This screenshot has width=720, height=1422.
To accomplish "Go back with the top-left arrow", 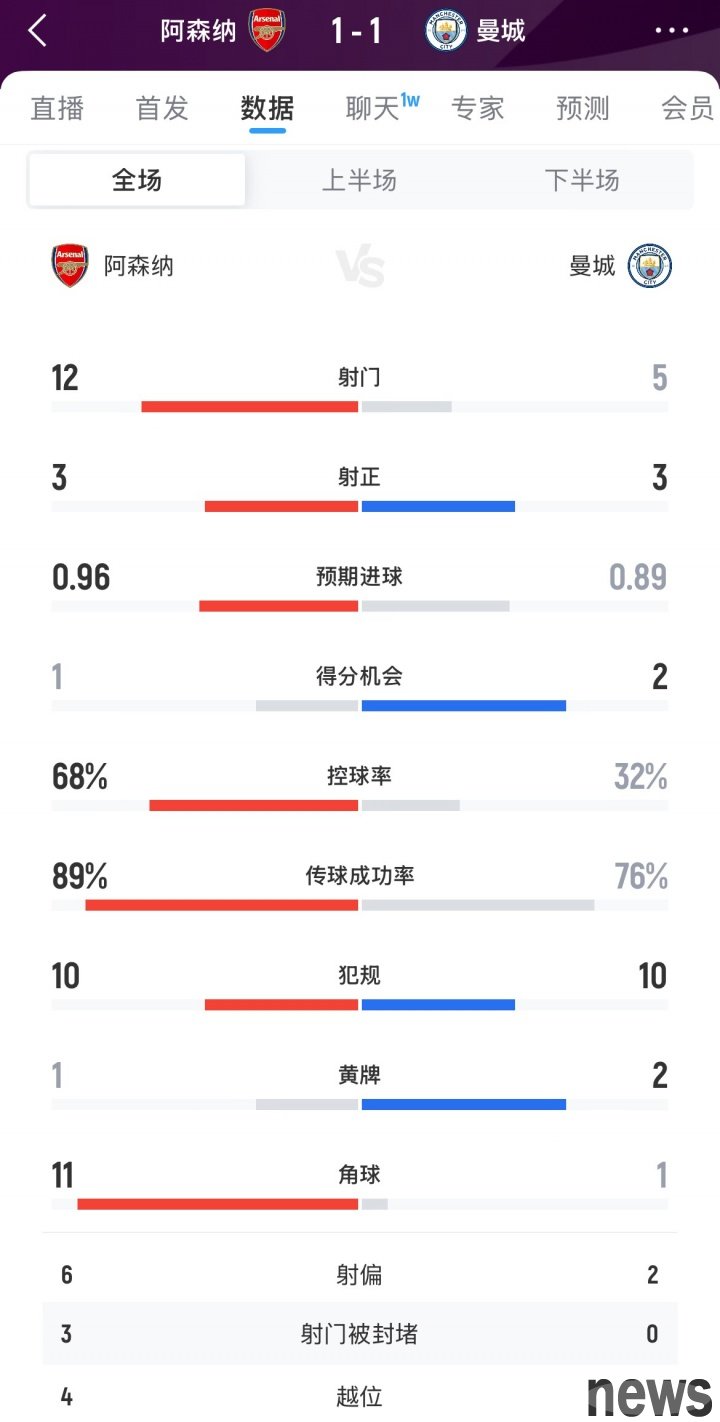I will 37,31.
